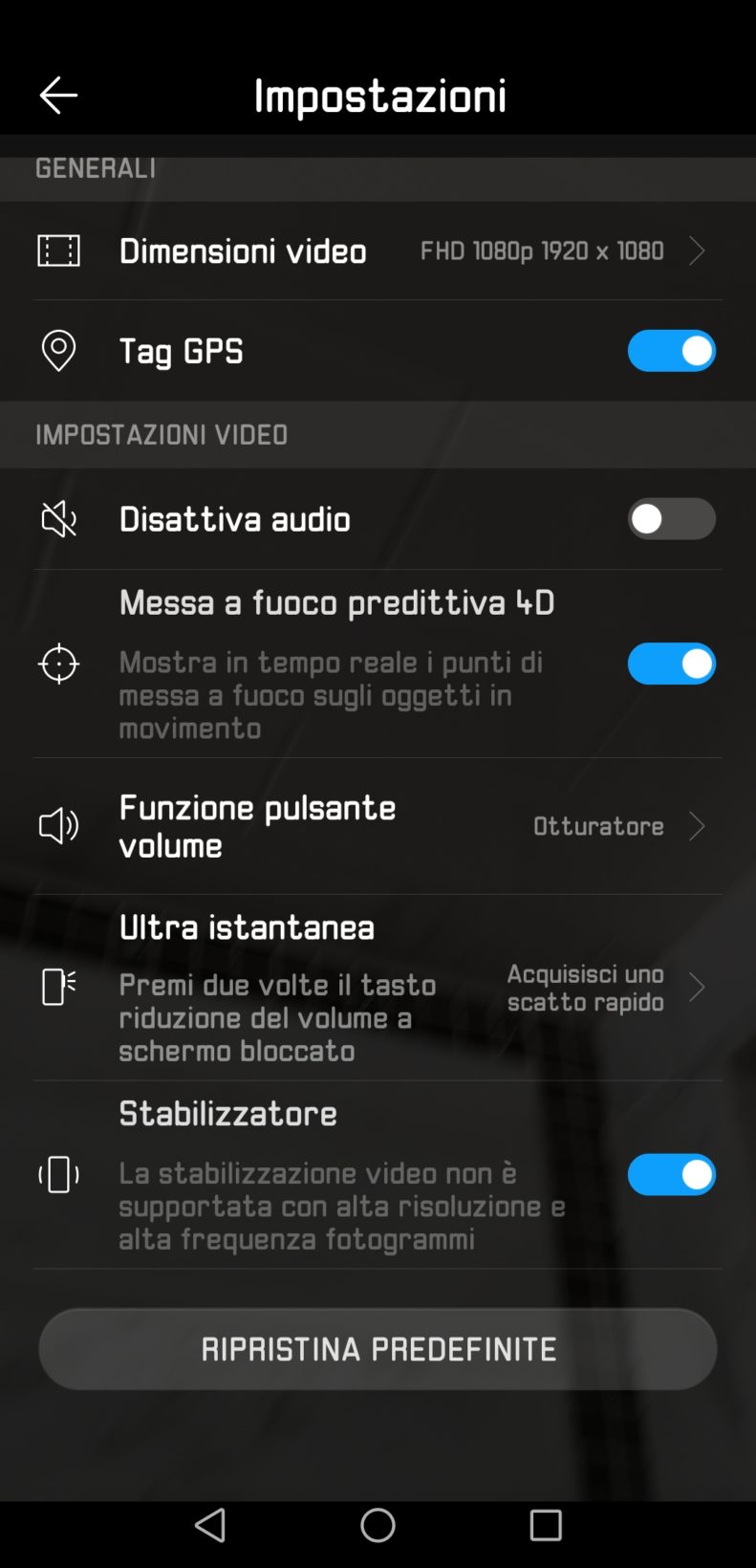Tap Ripristina predefinite button
This screenshot has height=1568, width=756.
click(x=378, y=1349)
